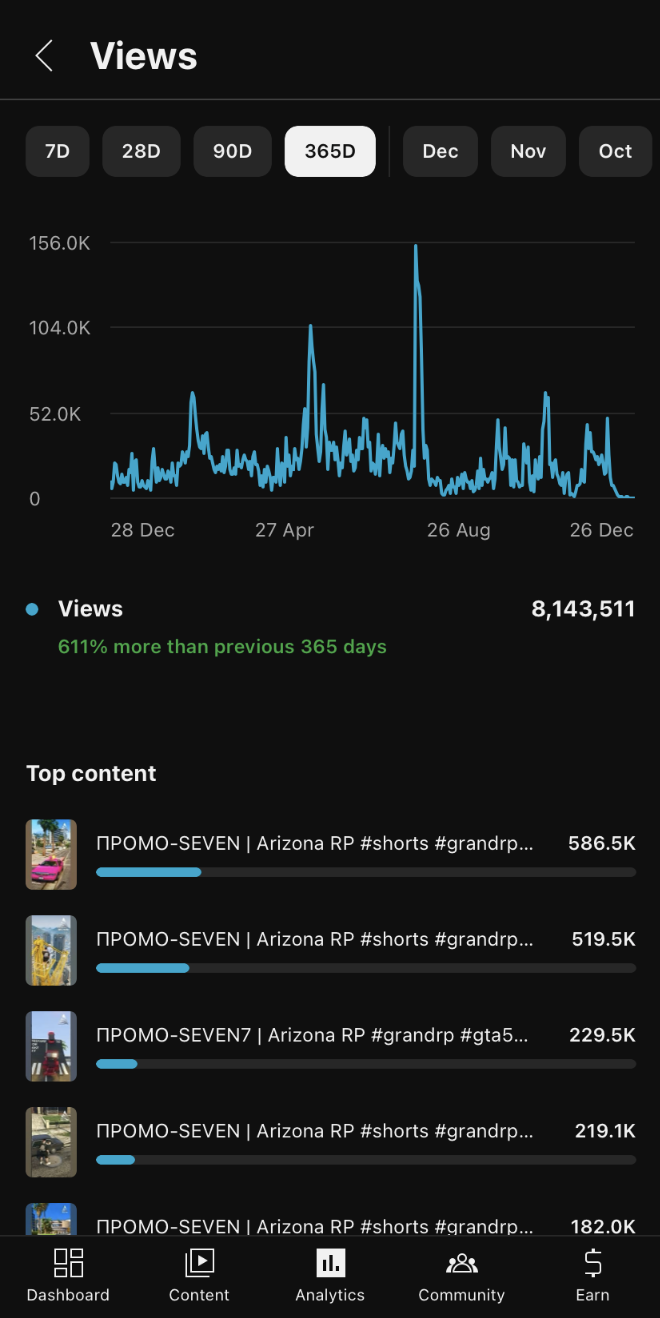Screen dimensions: 660x1318
Task: Choose the 365D range chip
Action: (x=330, y=151)
